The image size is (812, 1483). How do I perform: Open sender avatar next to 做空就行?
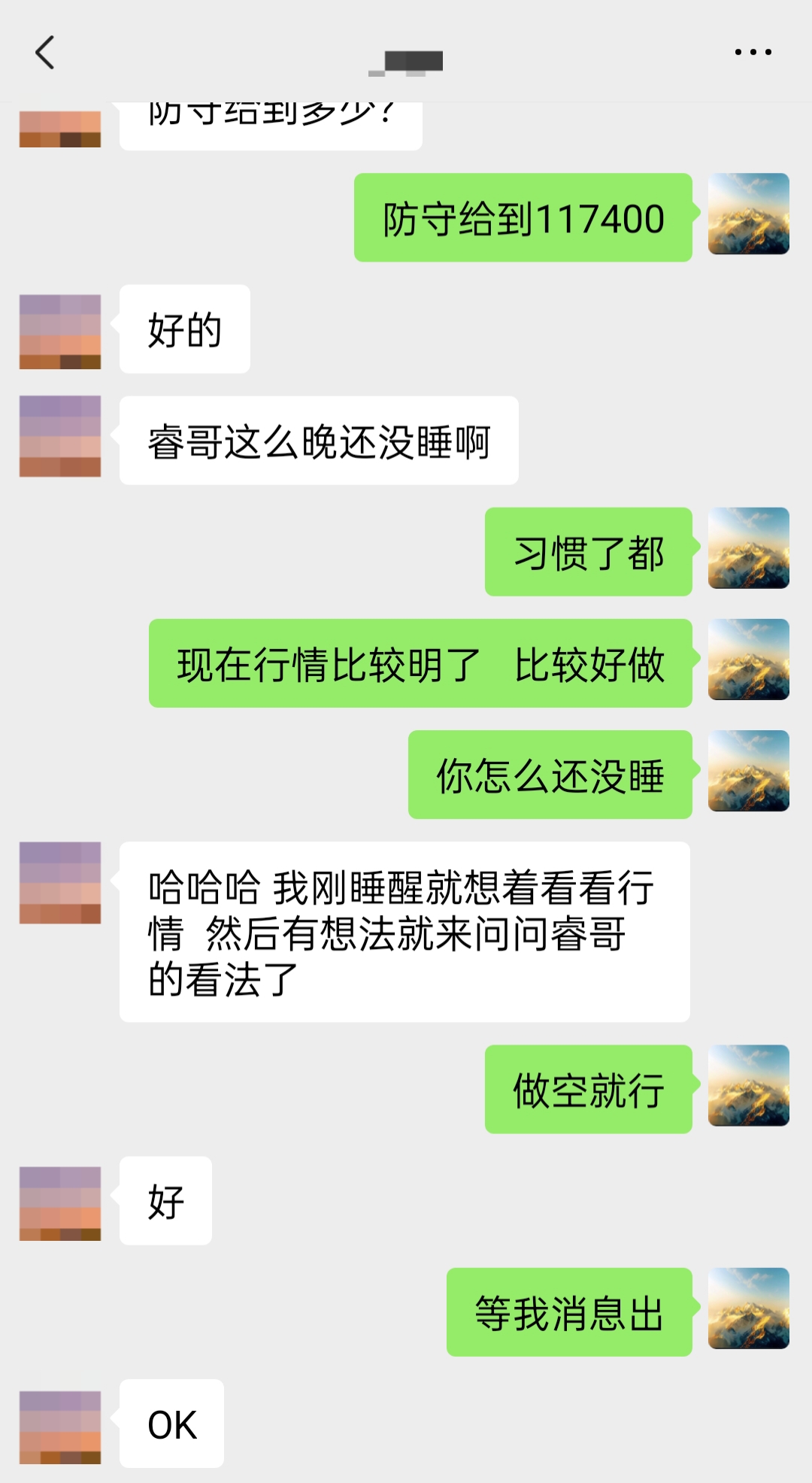748,1085
